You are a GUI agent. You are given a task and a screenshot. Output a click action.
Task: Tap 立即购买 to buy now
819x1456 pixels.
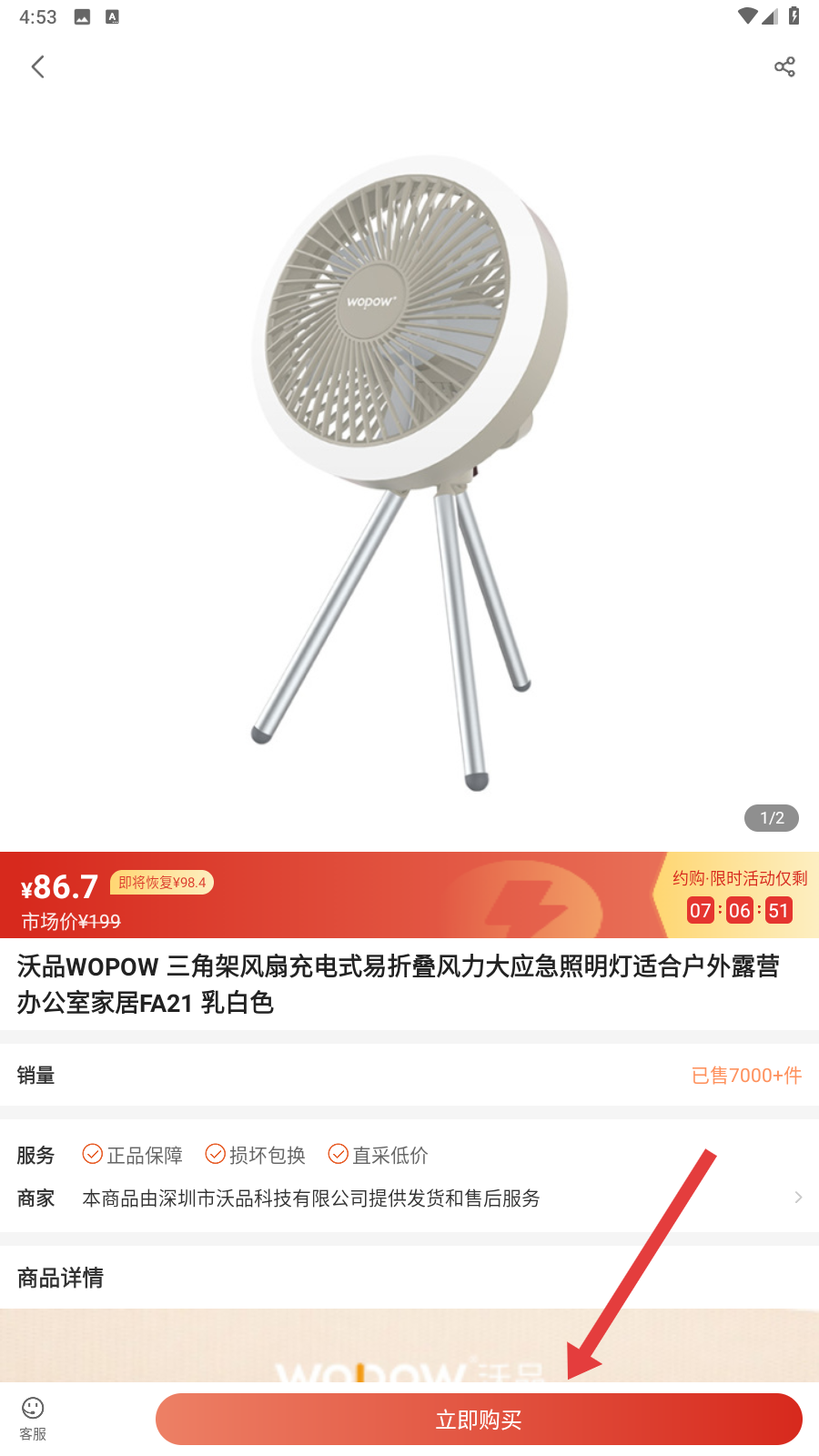(479, 1420)
